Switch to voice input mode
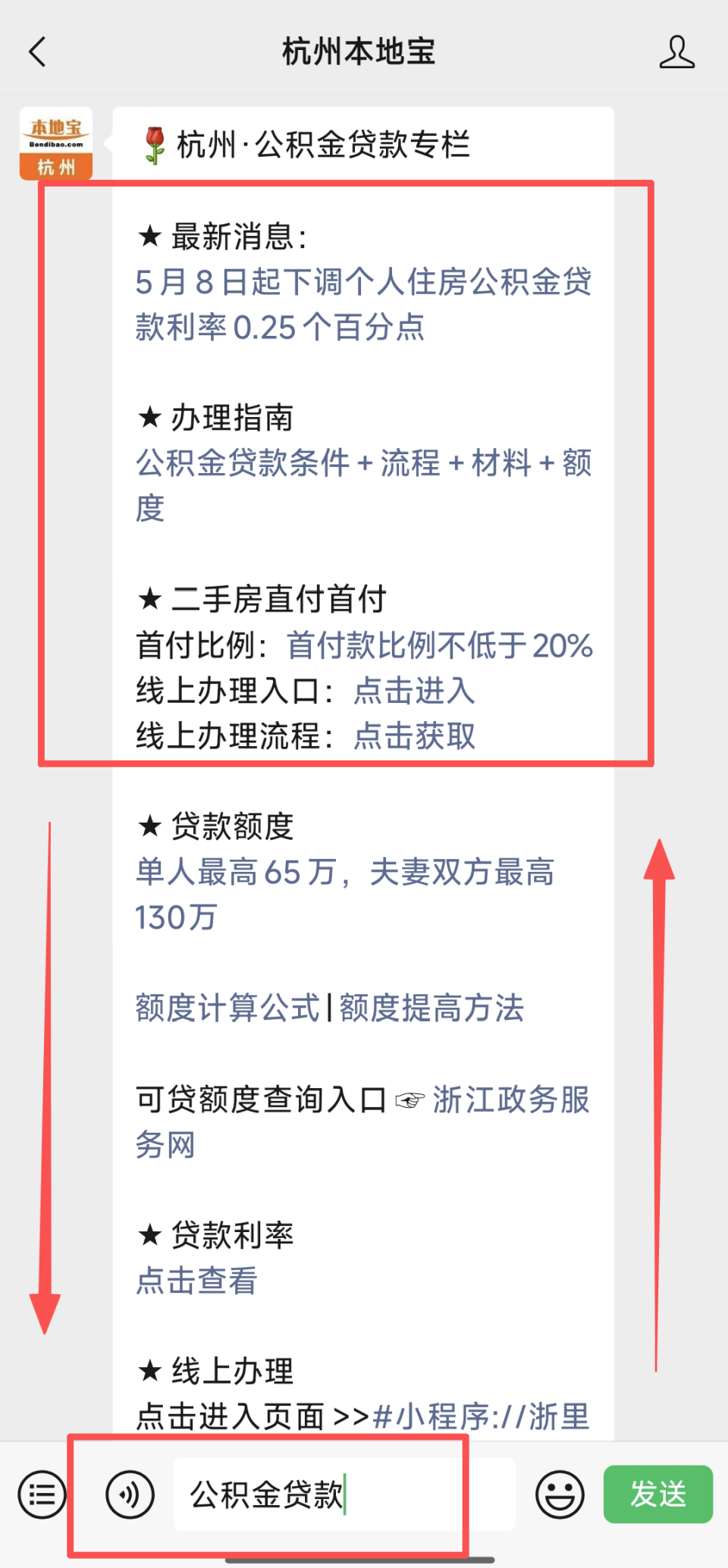 point(129,1494)
